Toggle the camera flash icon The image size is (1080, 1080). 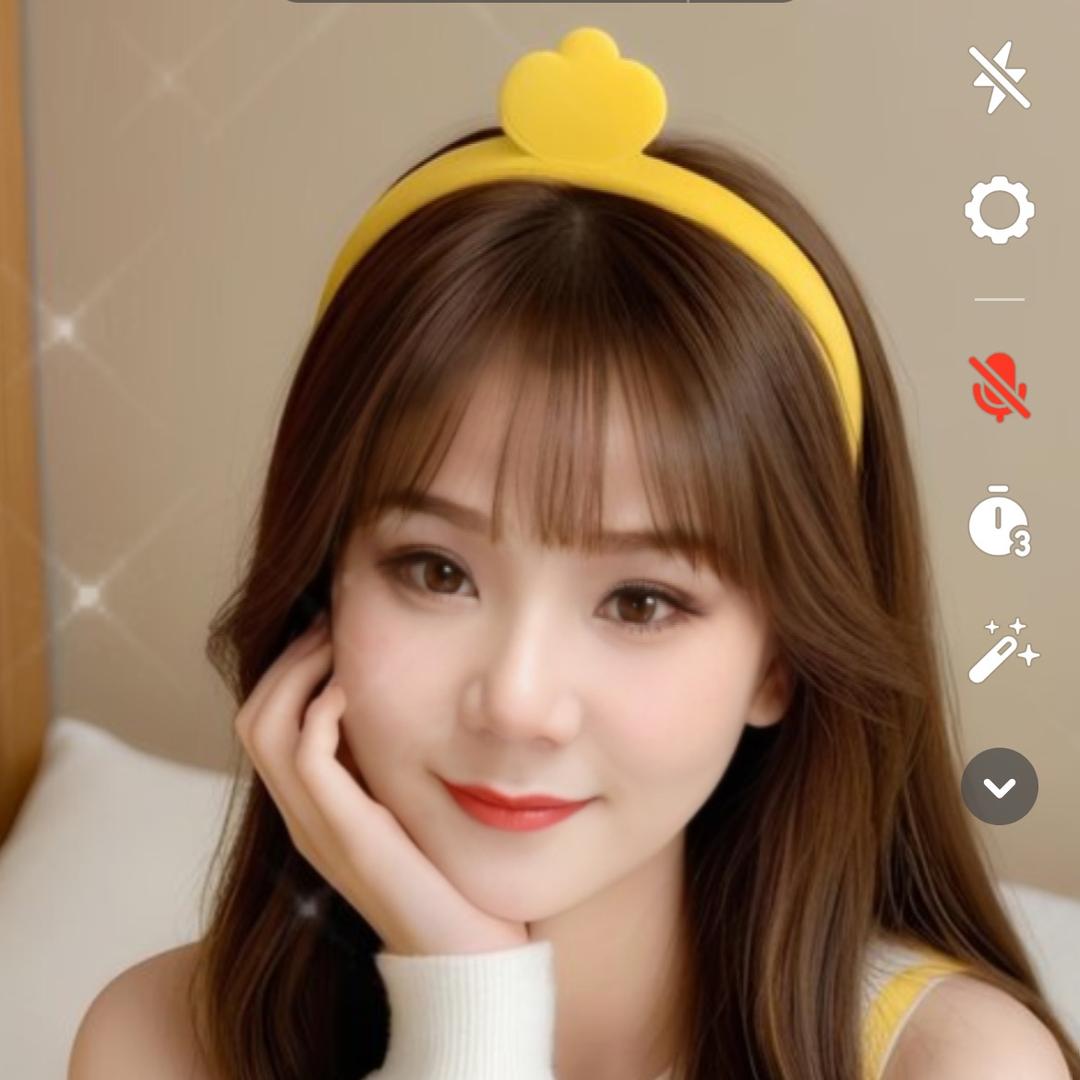[999, 77]
